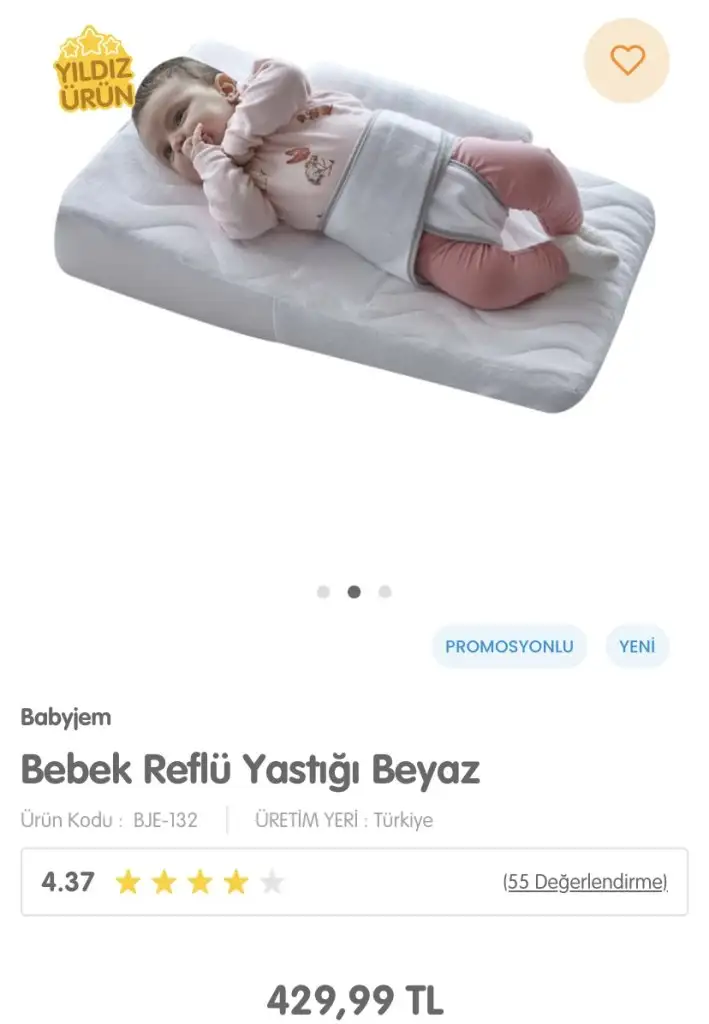Tap the PROMOSYONLU chip
Viewport: 709px width, 1024px height.
[x=509, y=646]
